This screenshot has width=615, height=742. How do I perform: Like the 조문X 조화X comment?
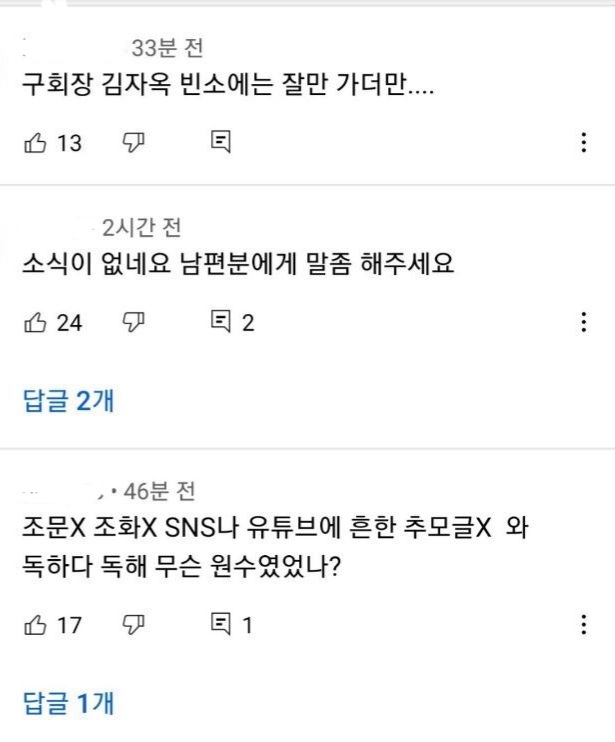pyautogui.click(x=35, y=625)
